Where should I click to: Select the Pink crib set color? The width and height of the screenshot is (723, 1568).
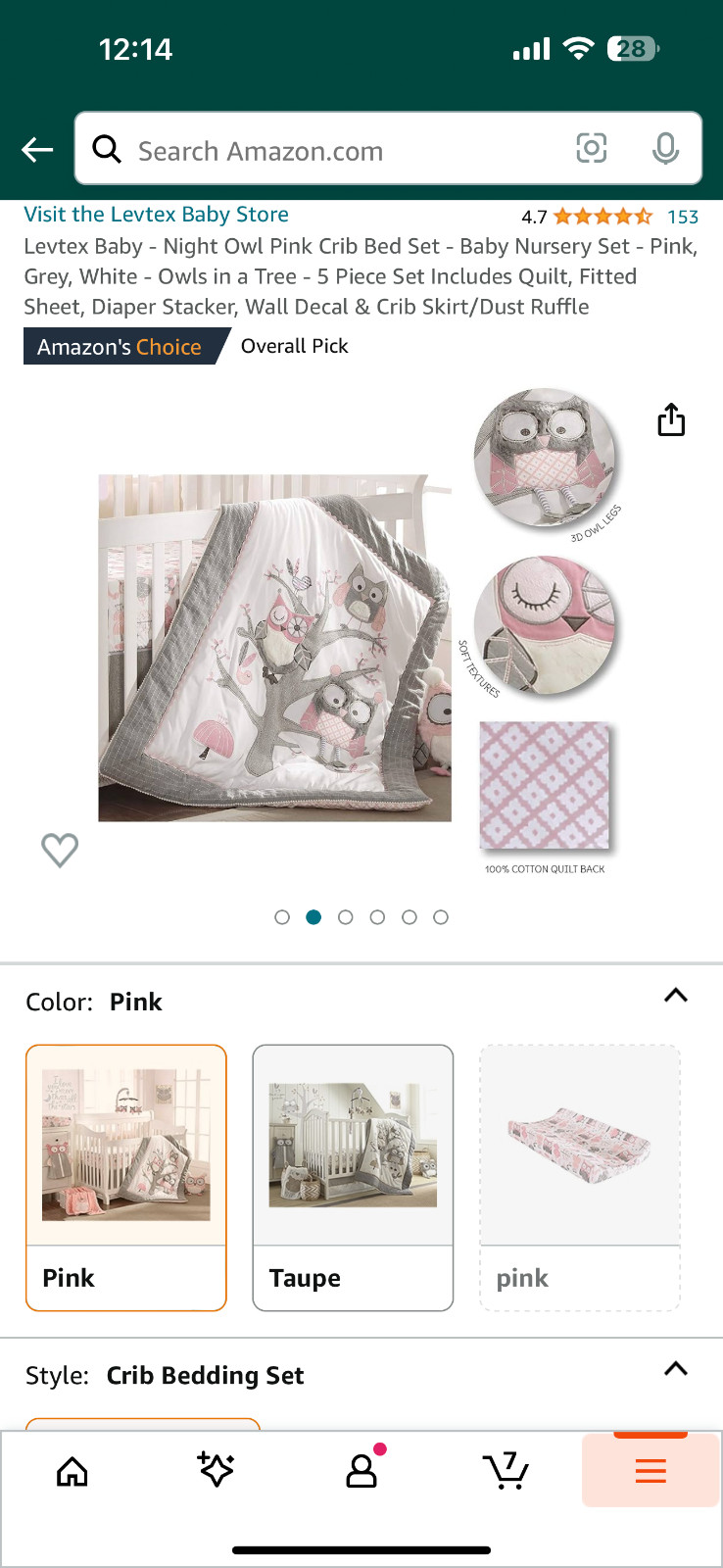click(126, 1177)
